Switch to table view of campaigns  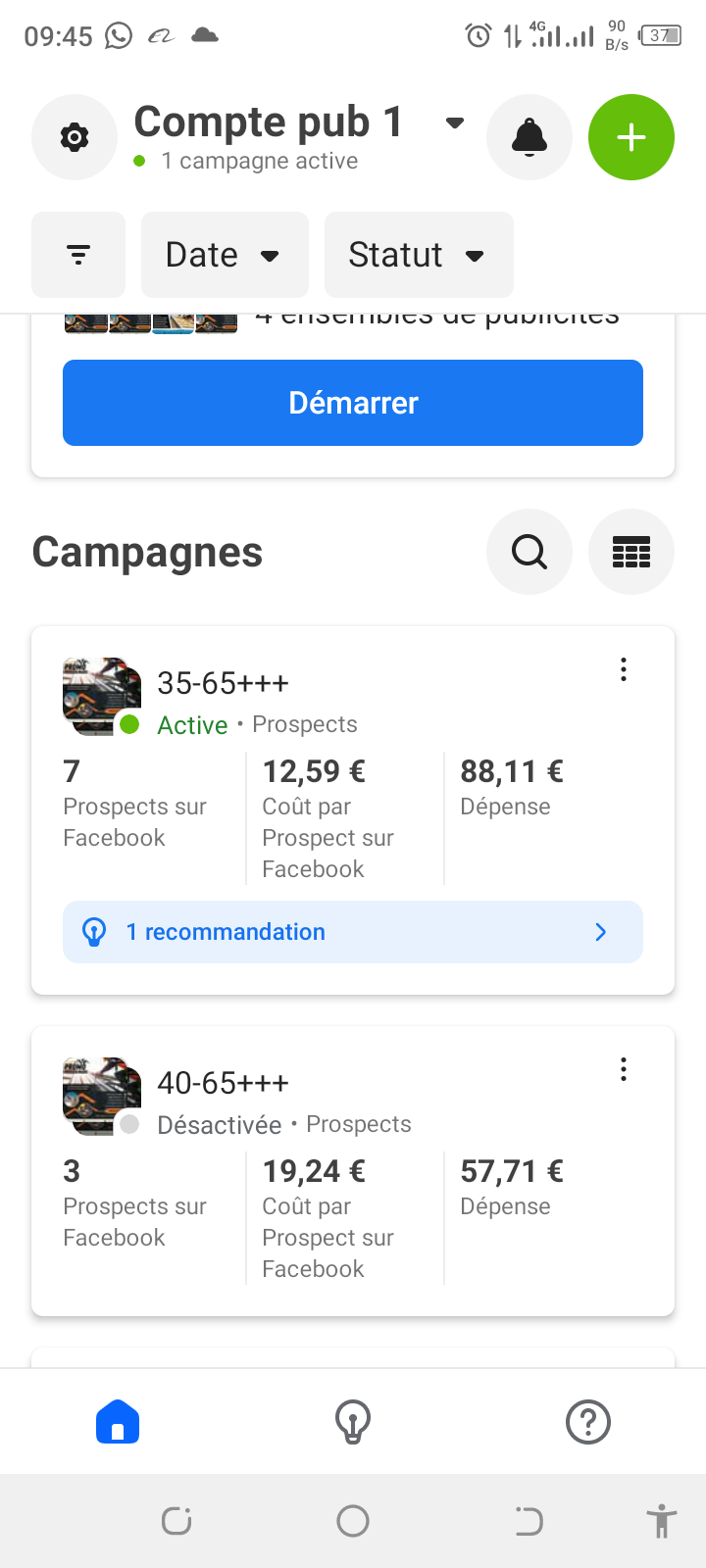[631, 552]
